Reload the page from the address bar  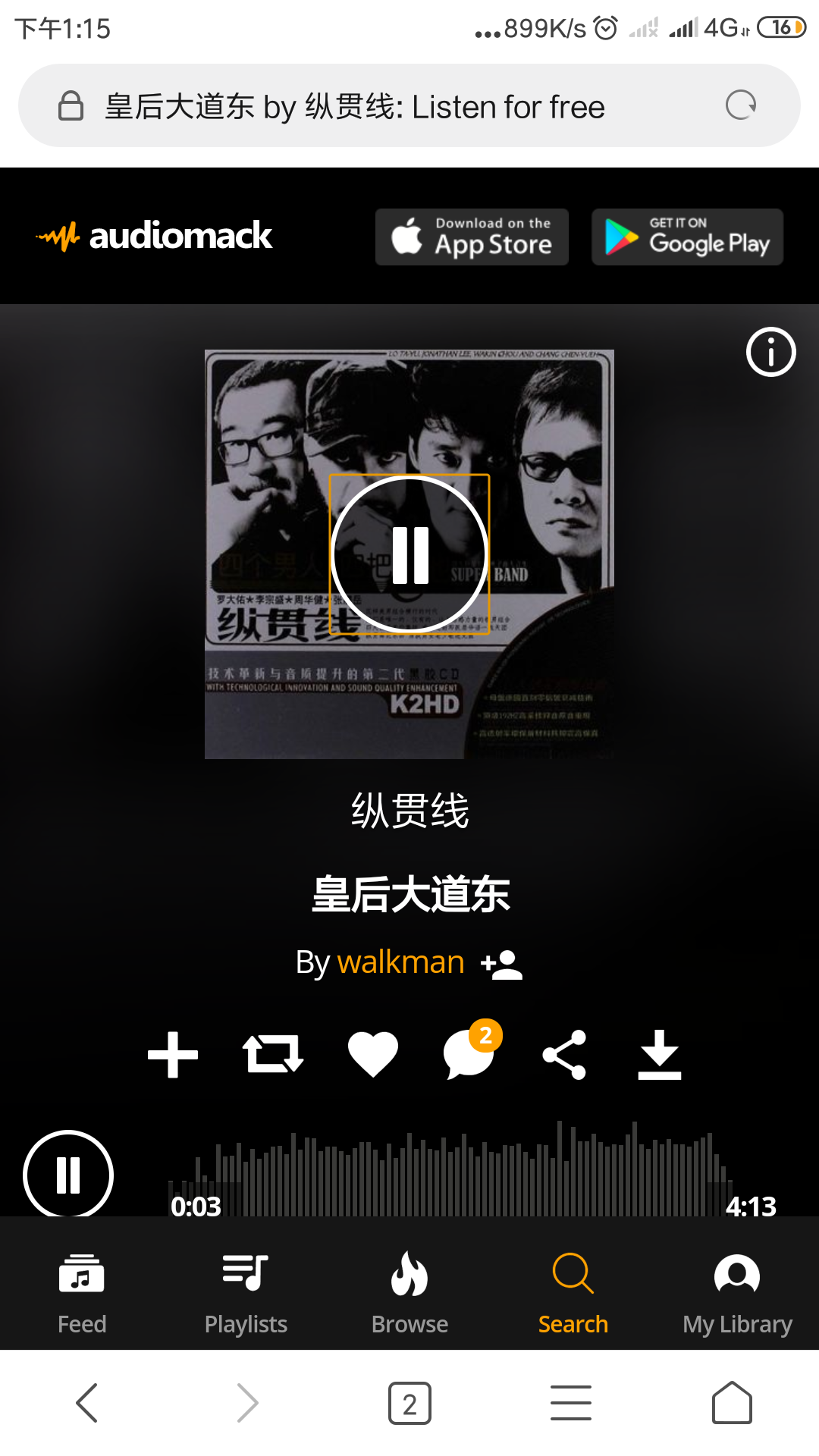[x=741, y=105]
